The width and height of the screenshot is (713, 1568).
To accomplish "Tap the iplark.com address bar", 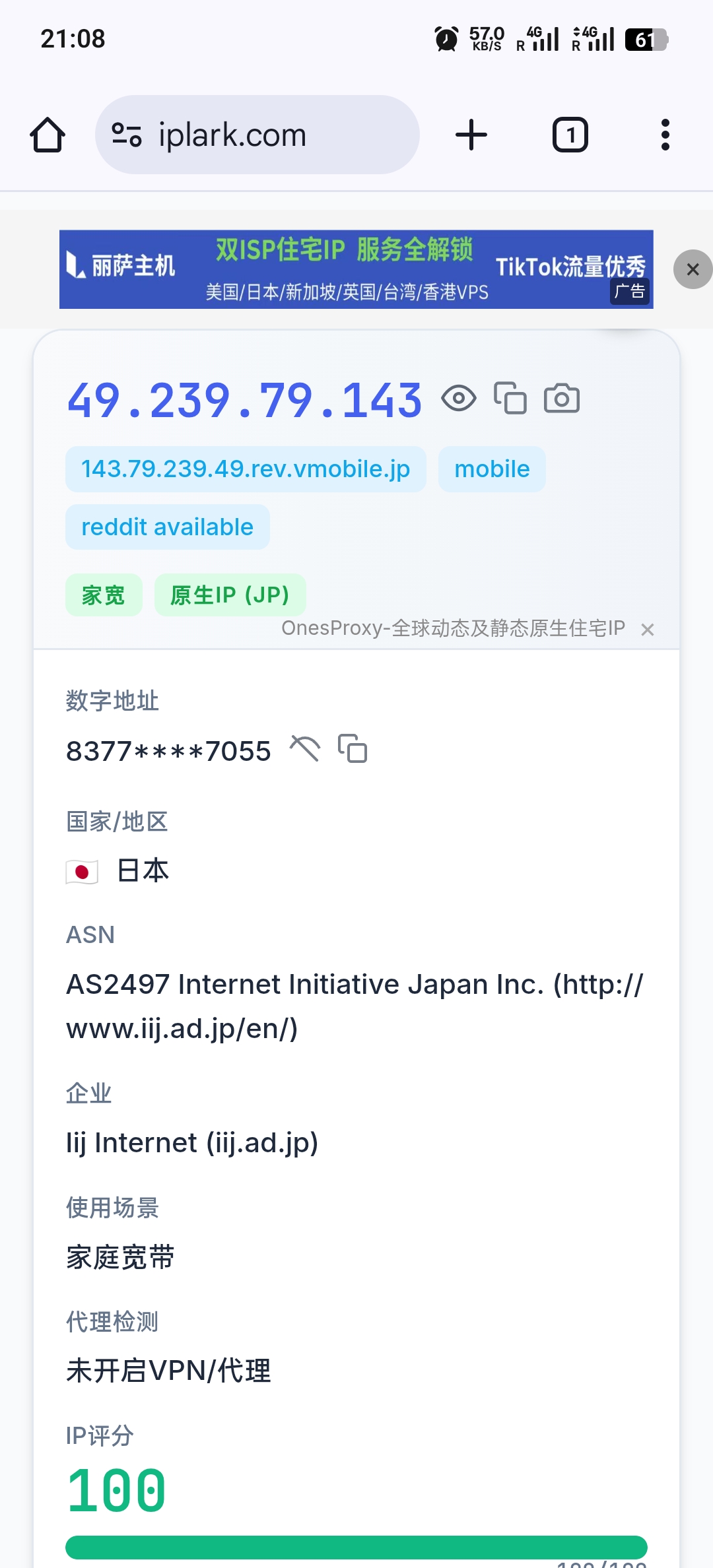I will click(257, 135).
